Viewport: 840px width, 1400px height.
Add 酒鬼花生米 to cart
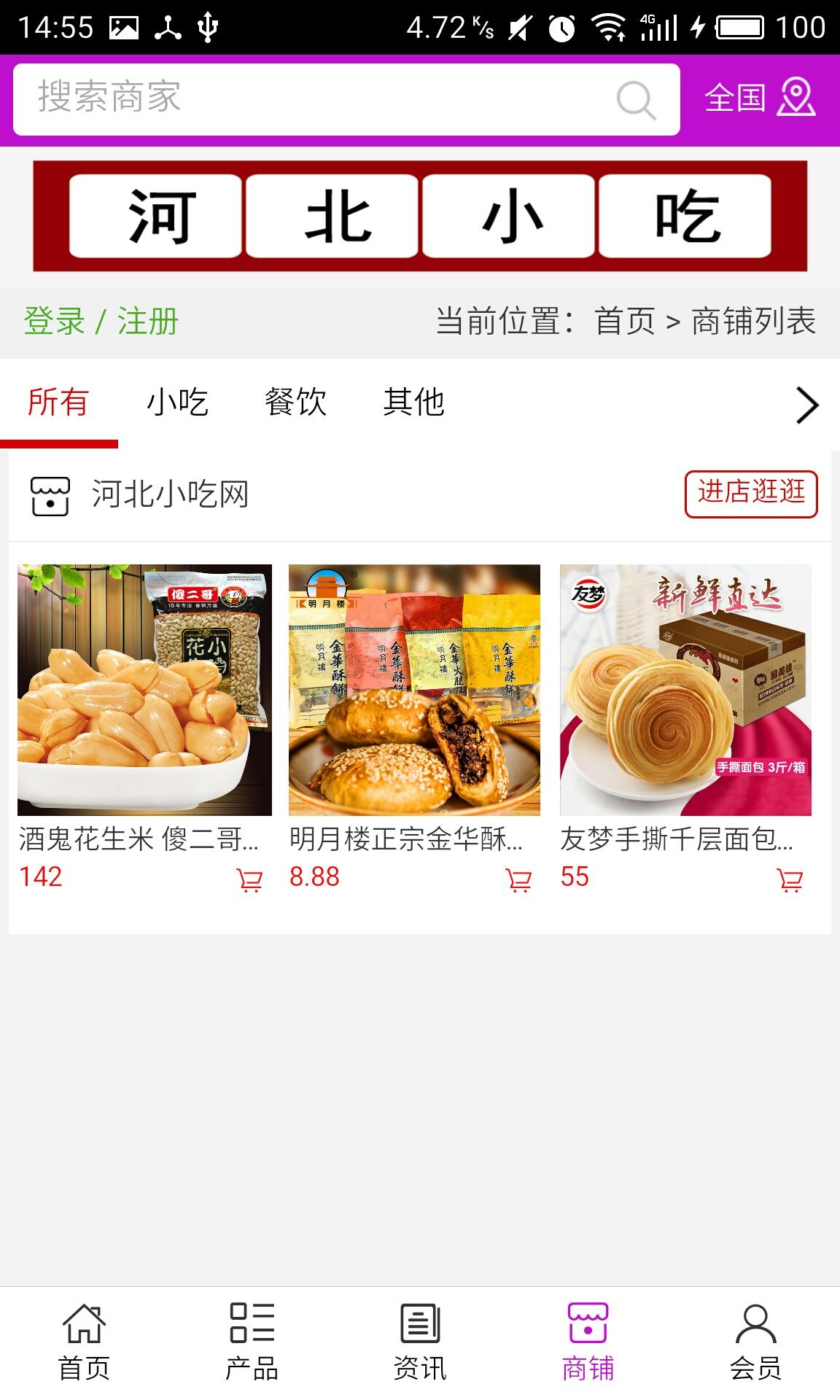pyautogui.click(x=249, y=880)
